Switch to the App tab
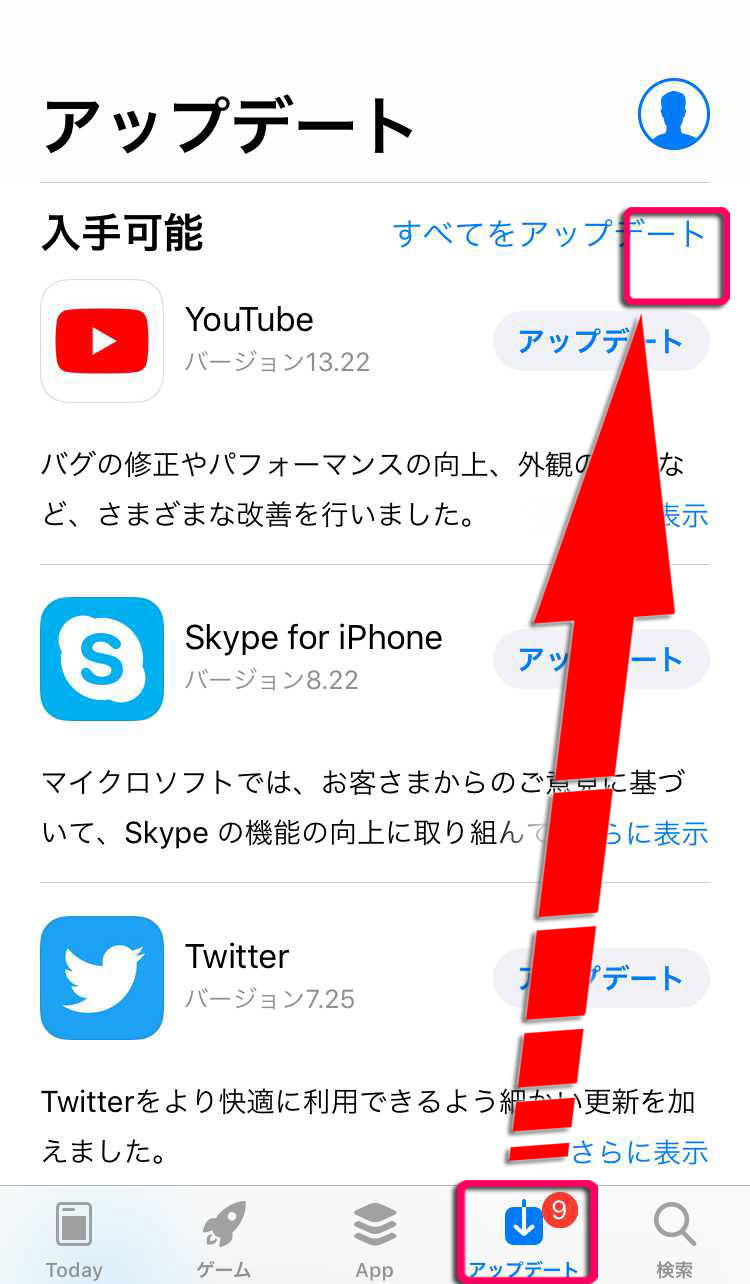This screenshot has height=1284, width=750. [375, 1240]
